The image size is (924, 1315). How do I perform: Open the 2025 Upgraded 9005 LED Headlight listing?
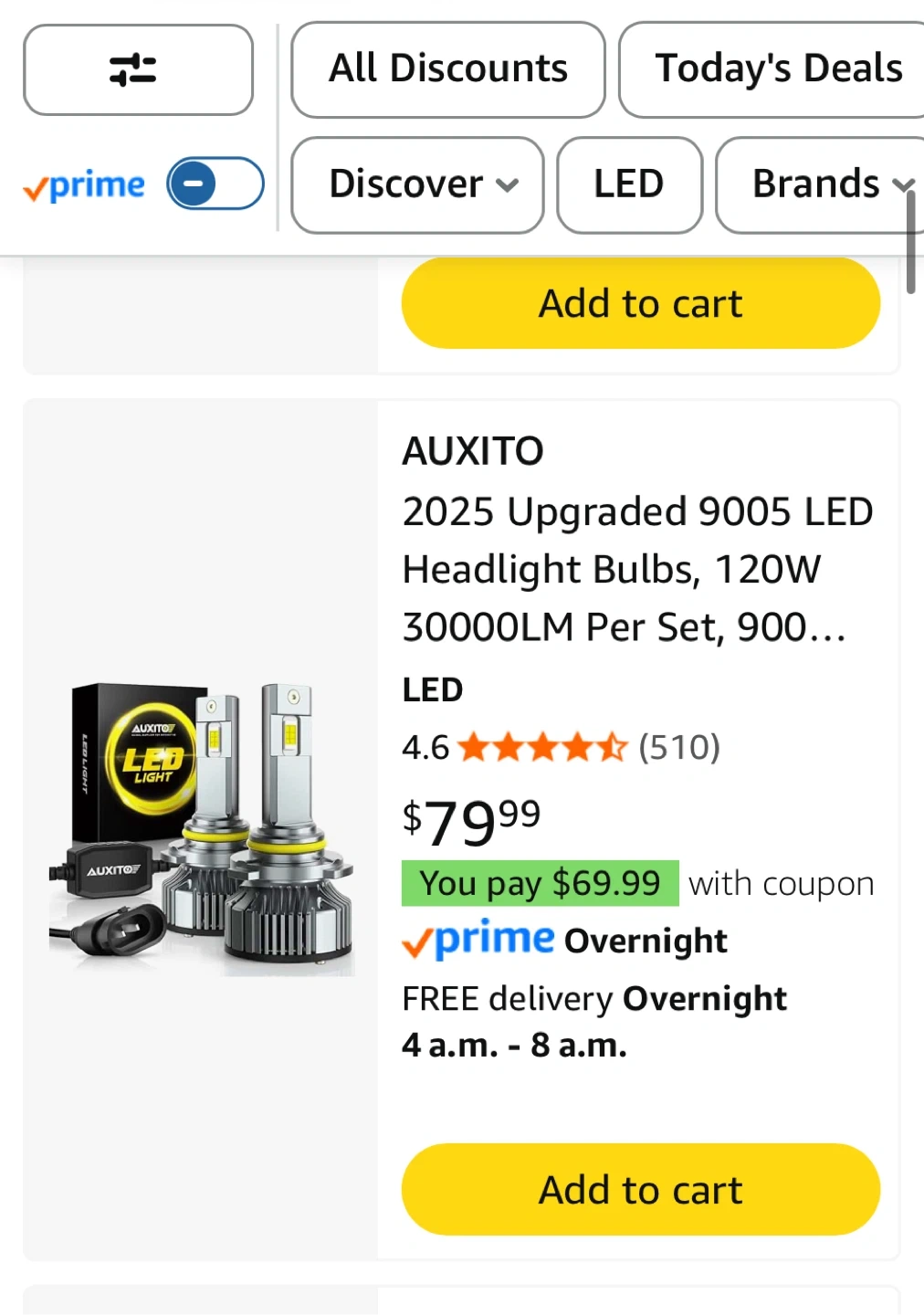tap(637, 569)
